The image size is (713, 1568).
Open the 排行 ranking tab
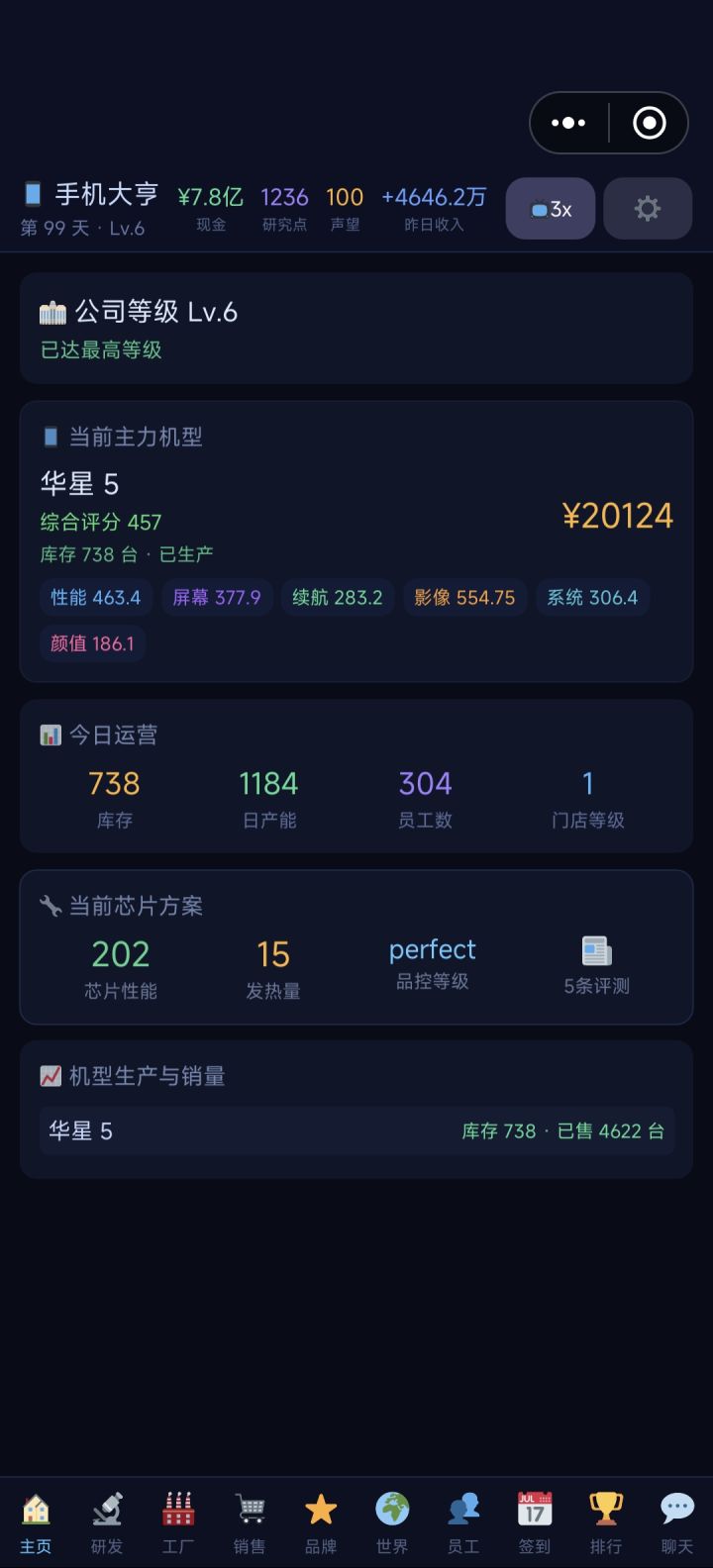(606, 1523)
